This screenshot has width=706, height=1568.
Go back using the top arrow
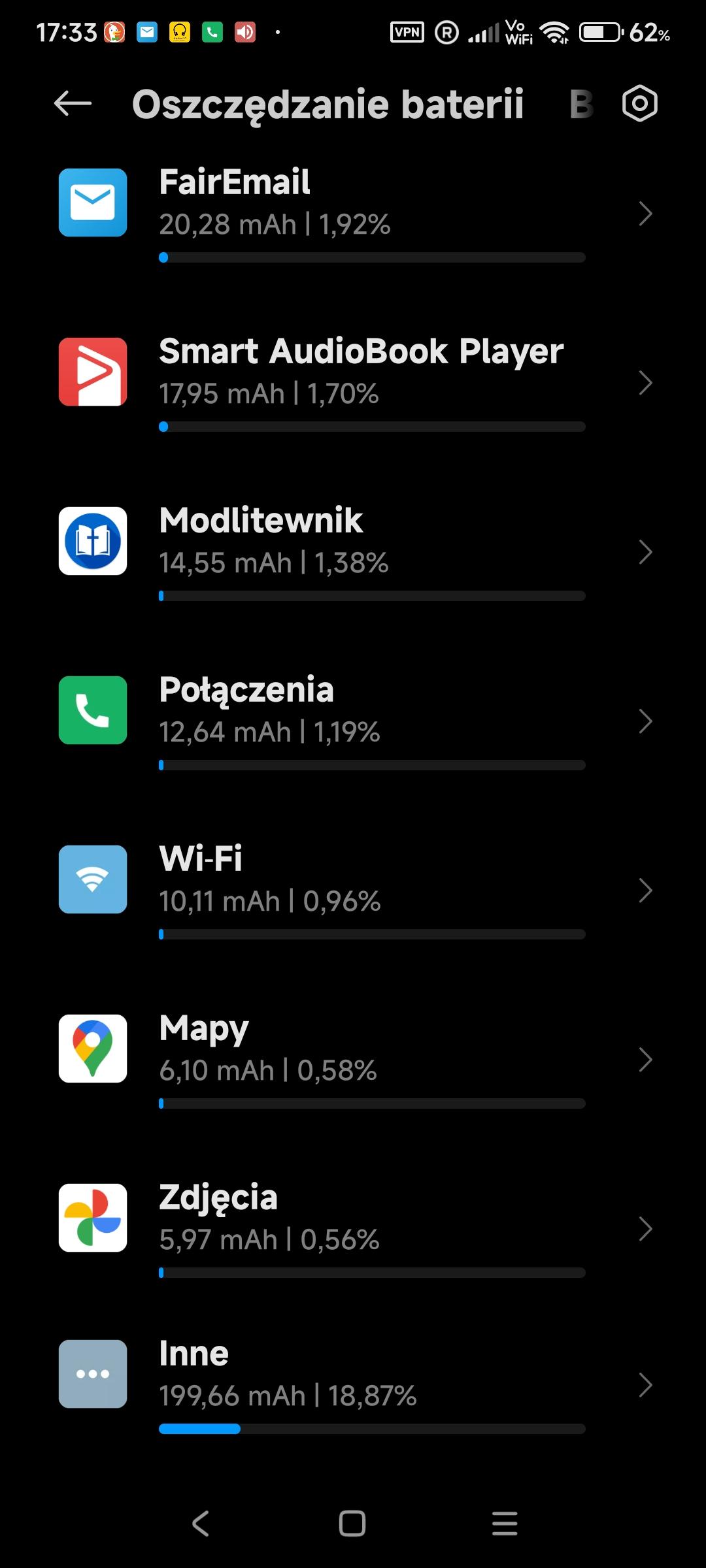pyautogui.click(x=73, y=103)
